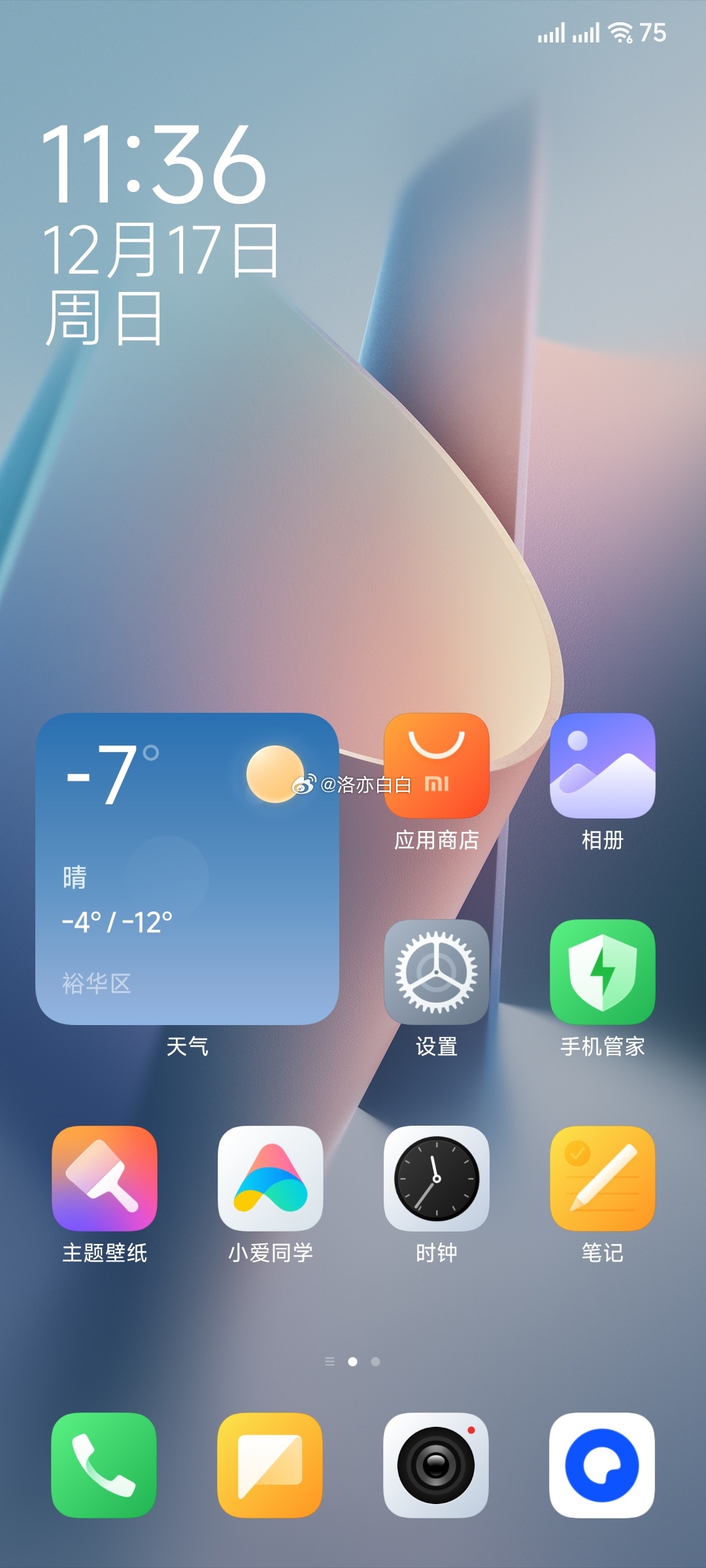Launch 手机管家 security app
This screenshot has height=1568, width=706.
[x=602, y=972]
